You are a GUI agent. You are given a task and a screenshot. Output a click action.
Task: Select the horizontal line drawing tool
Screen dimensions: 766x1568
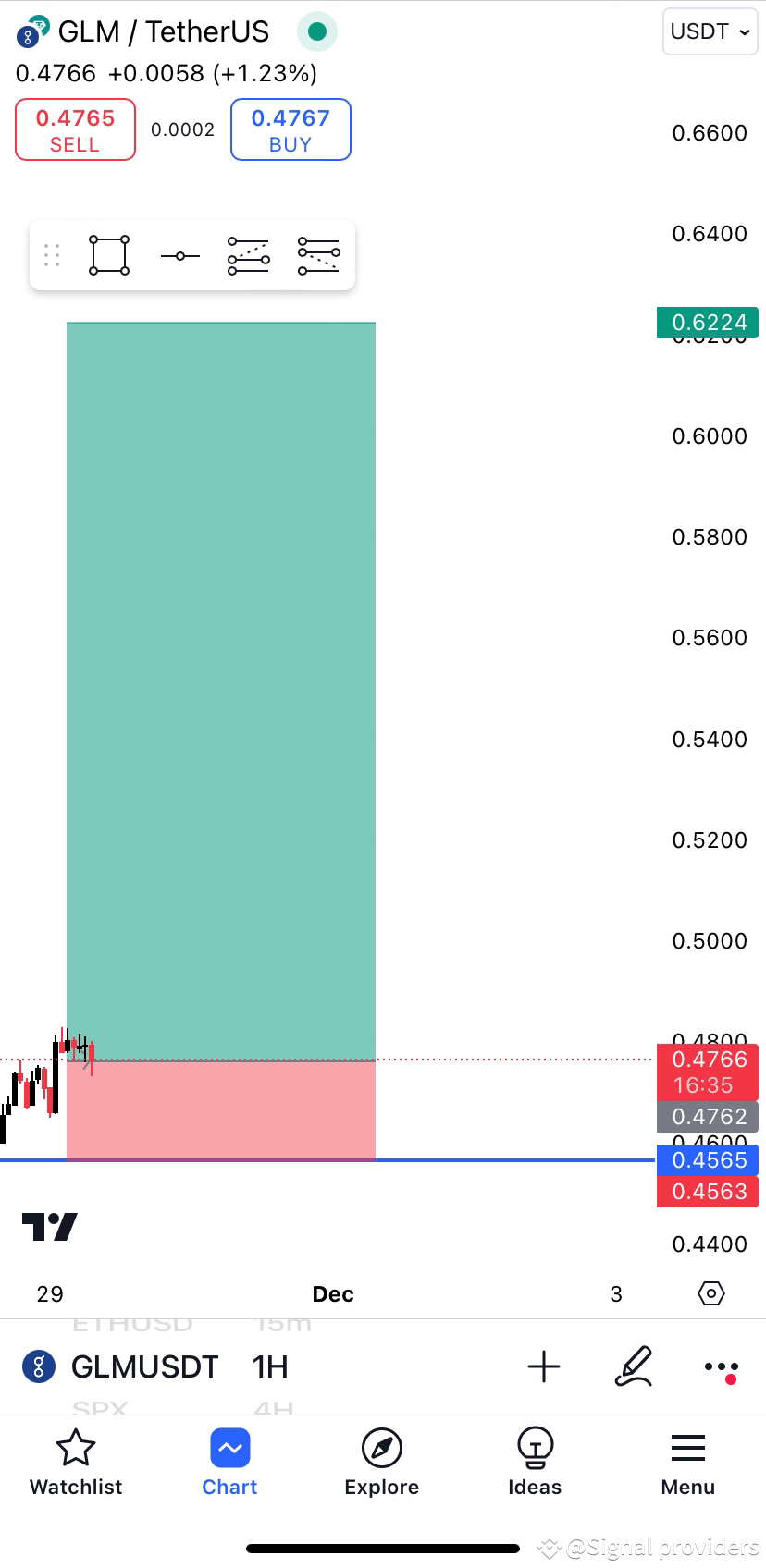point(179,255)
